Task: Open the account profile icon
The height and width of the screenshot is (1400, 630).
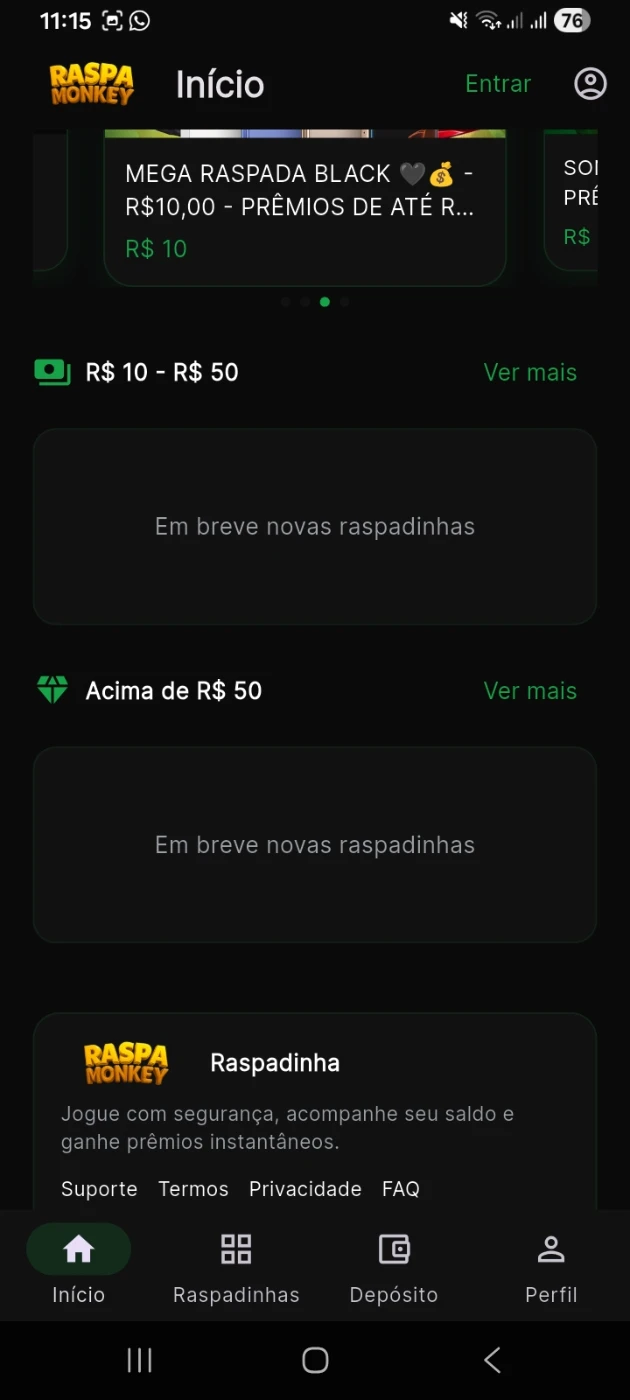Action: [590, 84]
